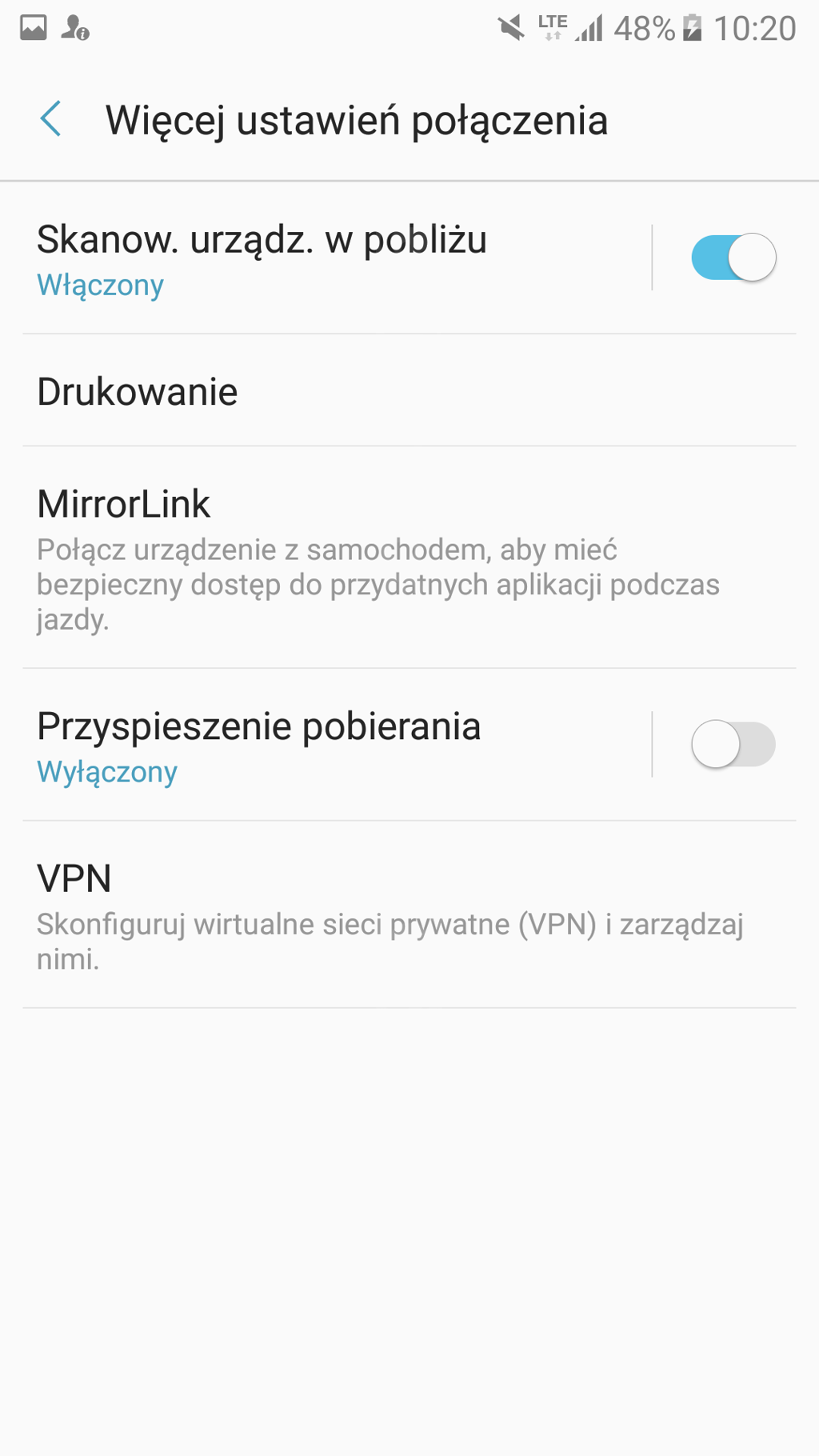The width and height of the screenshot is (819, 1456).
Task: Disable the Skanow. urządz. w pobliżu switch
Action: click(x=733, y=258)
